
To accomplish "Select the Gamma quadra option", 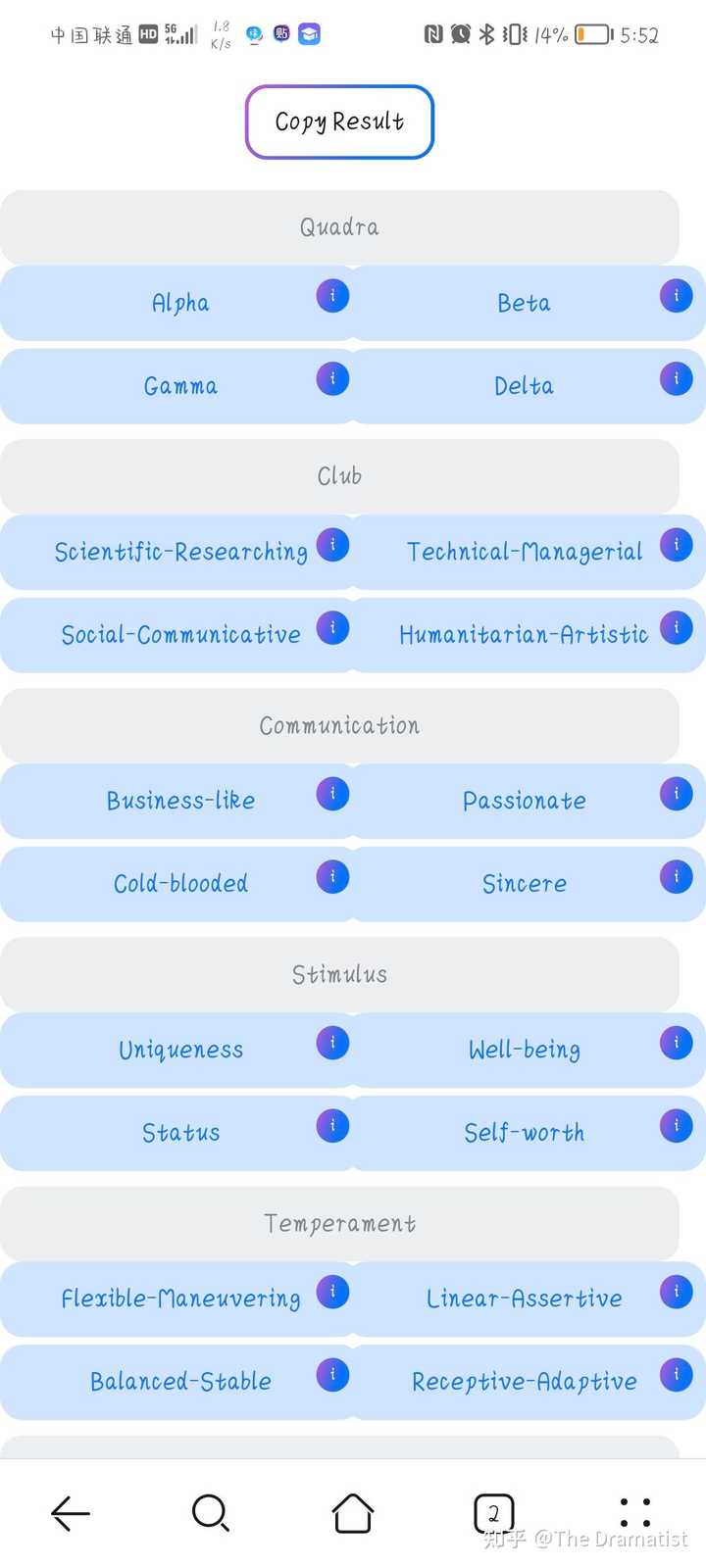I will (x=180, y=386).
